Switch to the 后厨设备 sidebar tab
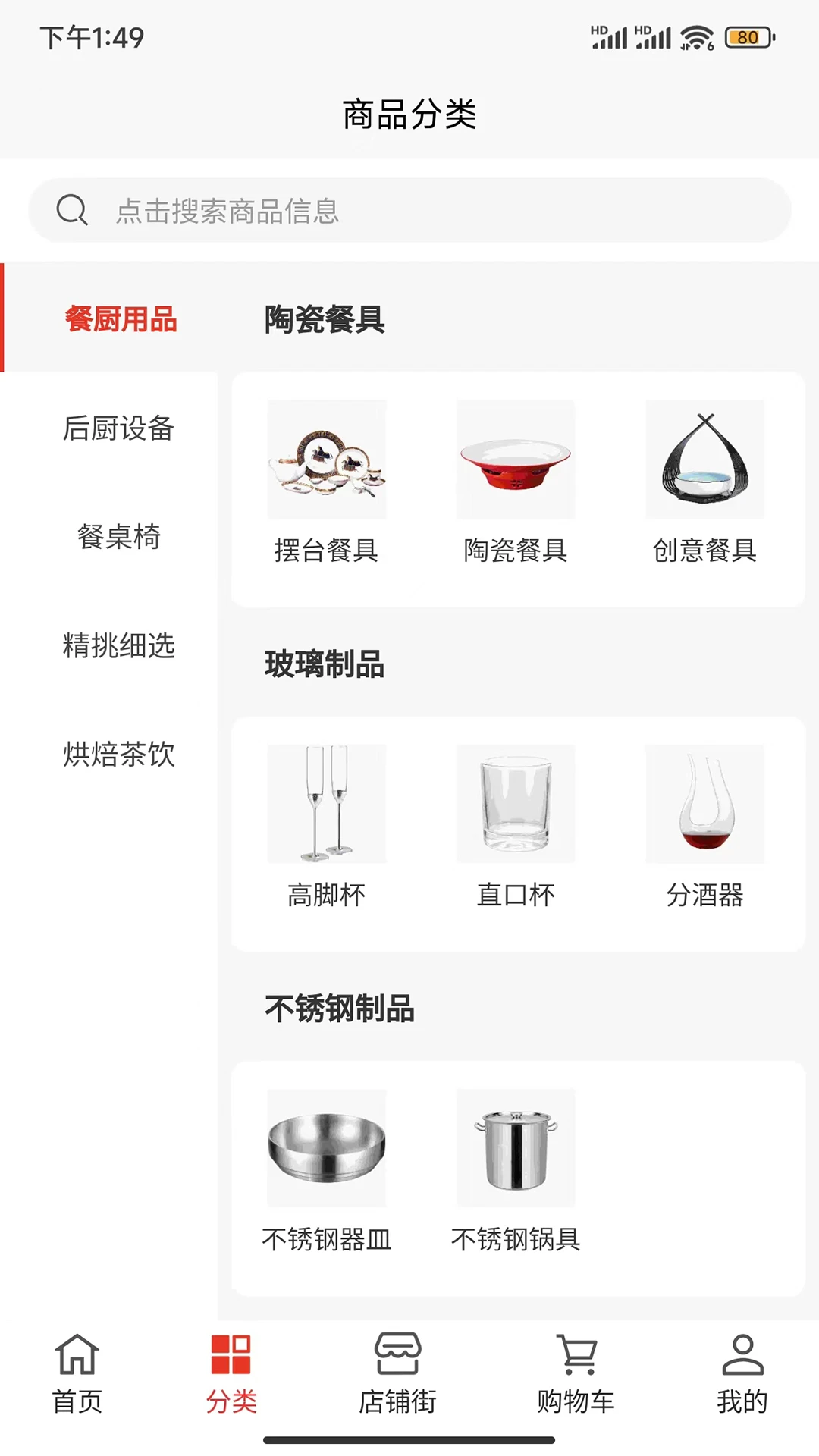 (x=120, y=430)
